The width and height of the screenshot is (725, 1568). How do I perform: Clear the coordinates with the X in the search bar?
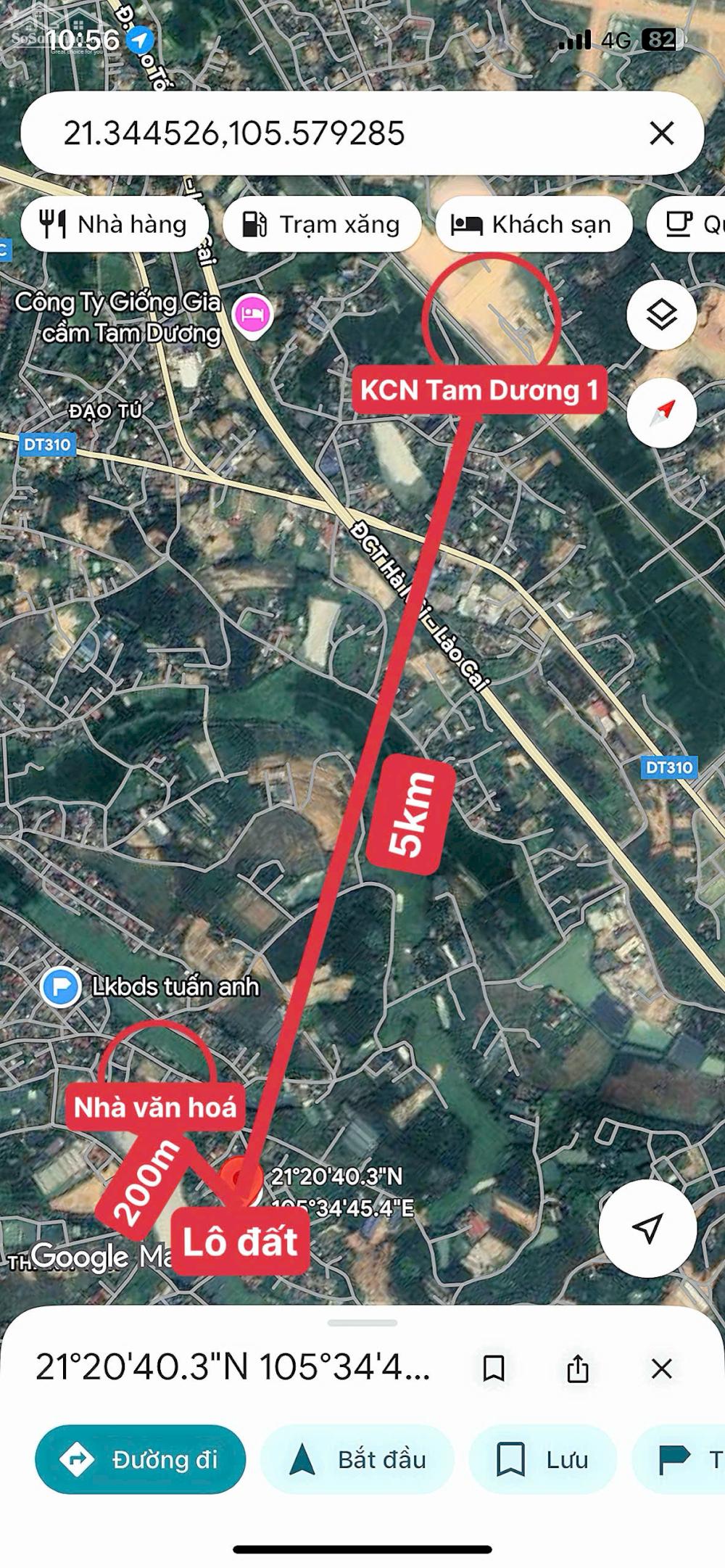(661, 132)
